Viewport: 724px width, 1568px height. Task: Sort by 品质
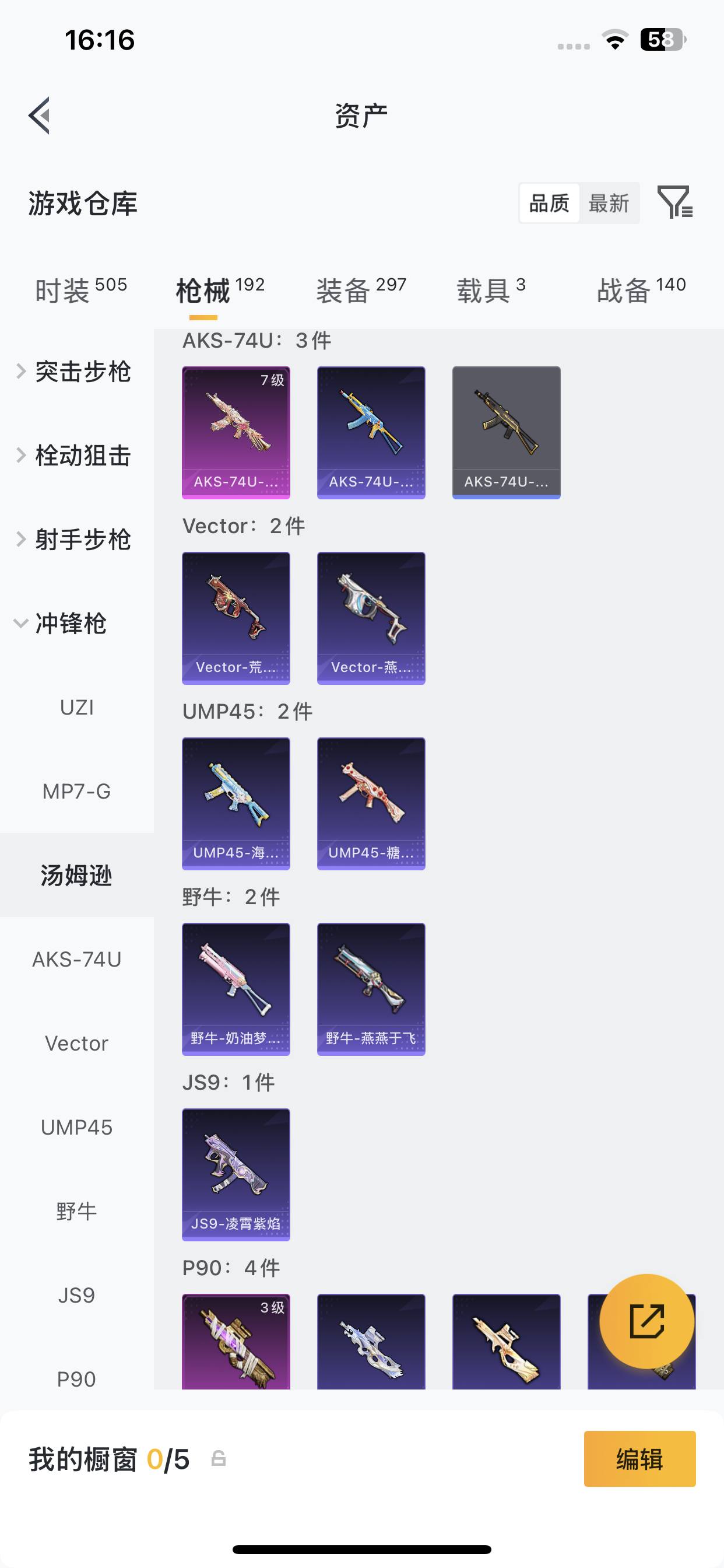[x=549, y=204]
